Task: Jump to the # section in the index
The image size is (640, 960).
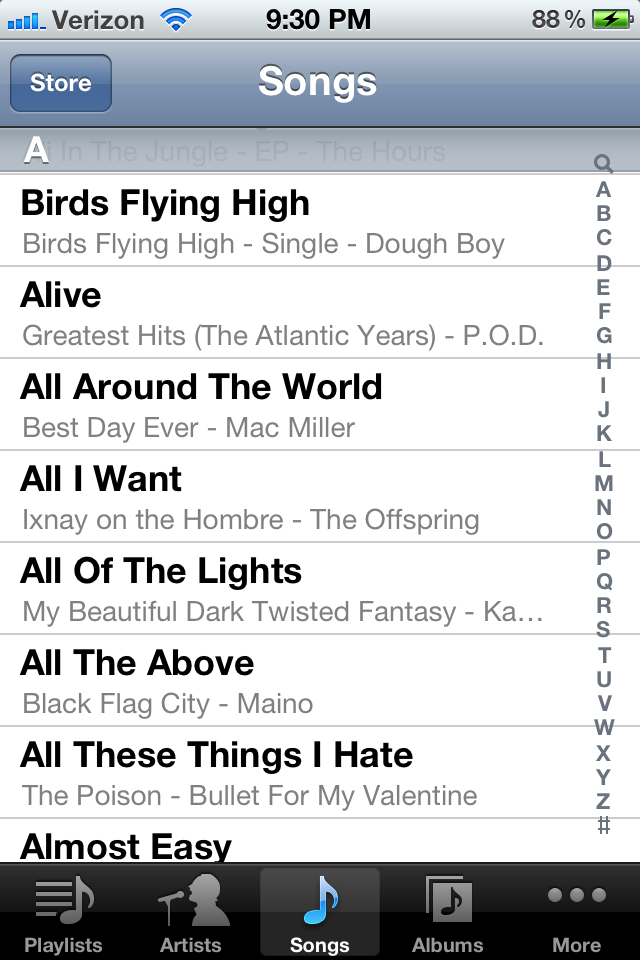Action: pyautogui.click(x=603, y=826)
